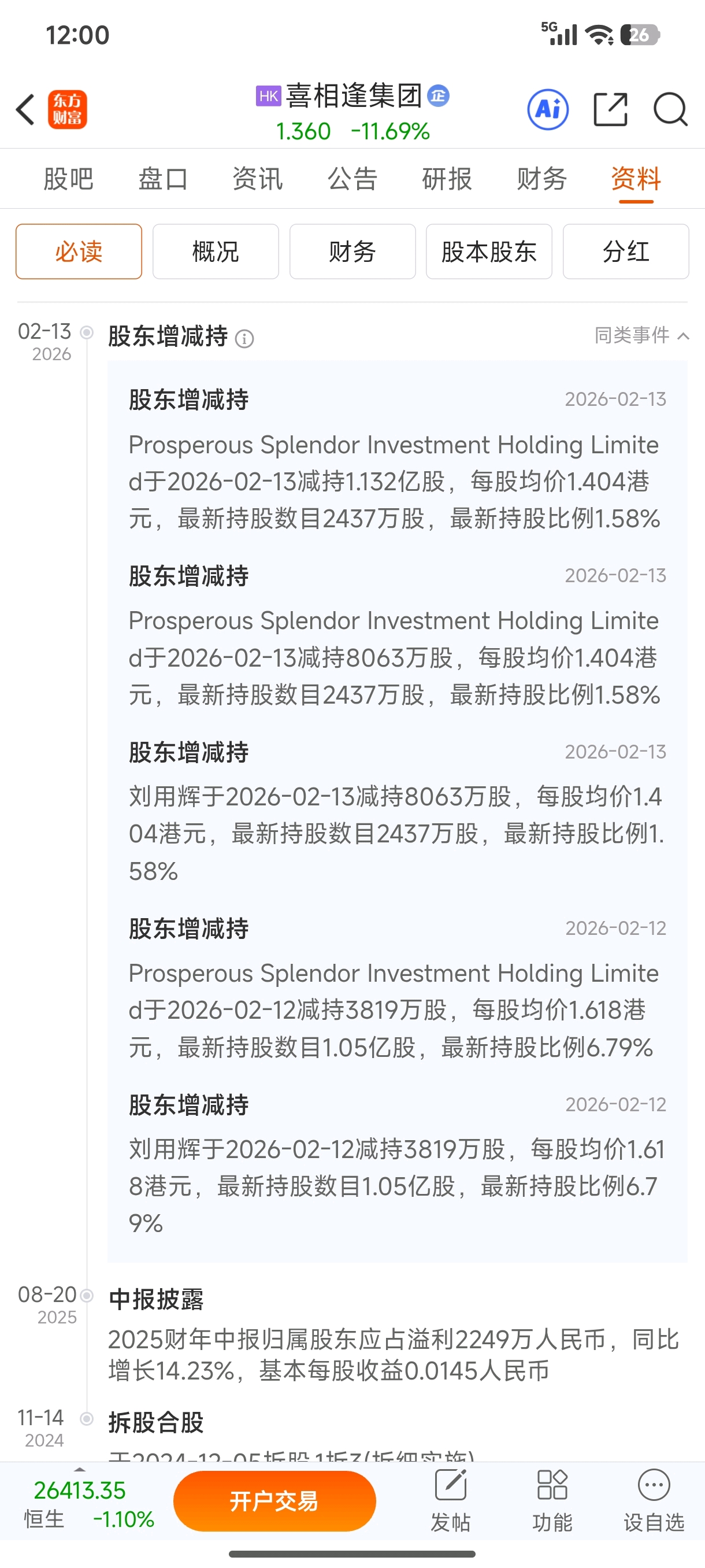This screenshot has height=1568, width=705.
Task: Add stock to watchlist via 设自选
Action: (x=654, y=1501)
